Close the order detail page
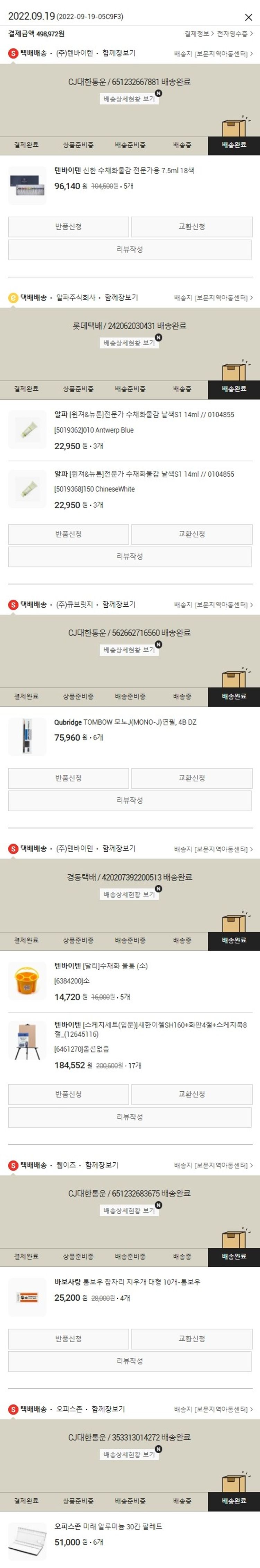This screenshot has height=1568, width=260. [248, 18]
